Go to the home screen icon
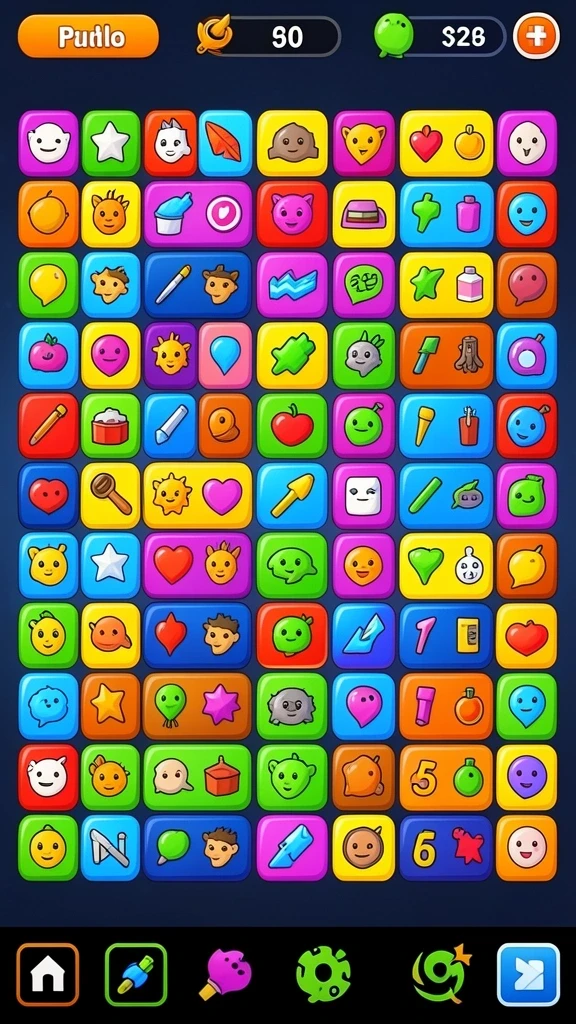The height and width of the screenshot is (1024, 576). click(x=48, y=974)
